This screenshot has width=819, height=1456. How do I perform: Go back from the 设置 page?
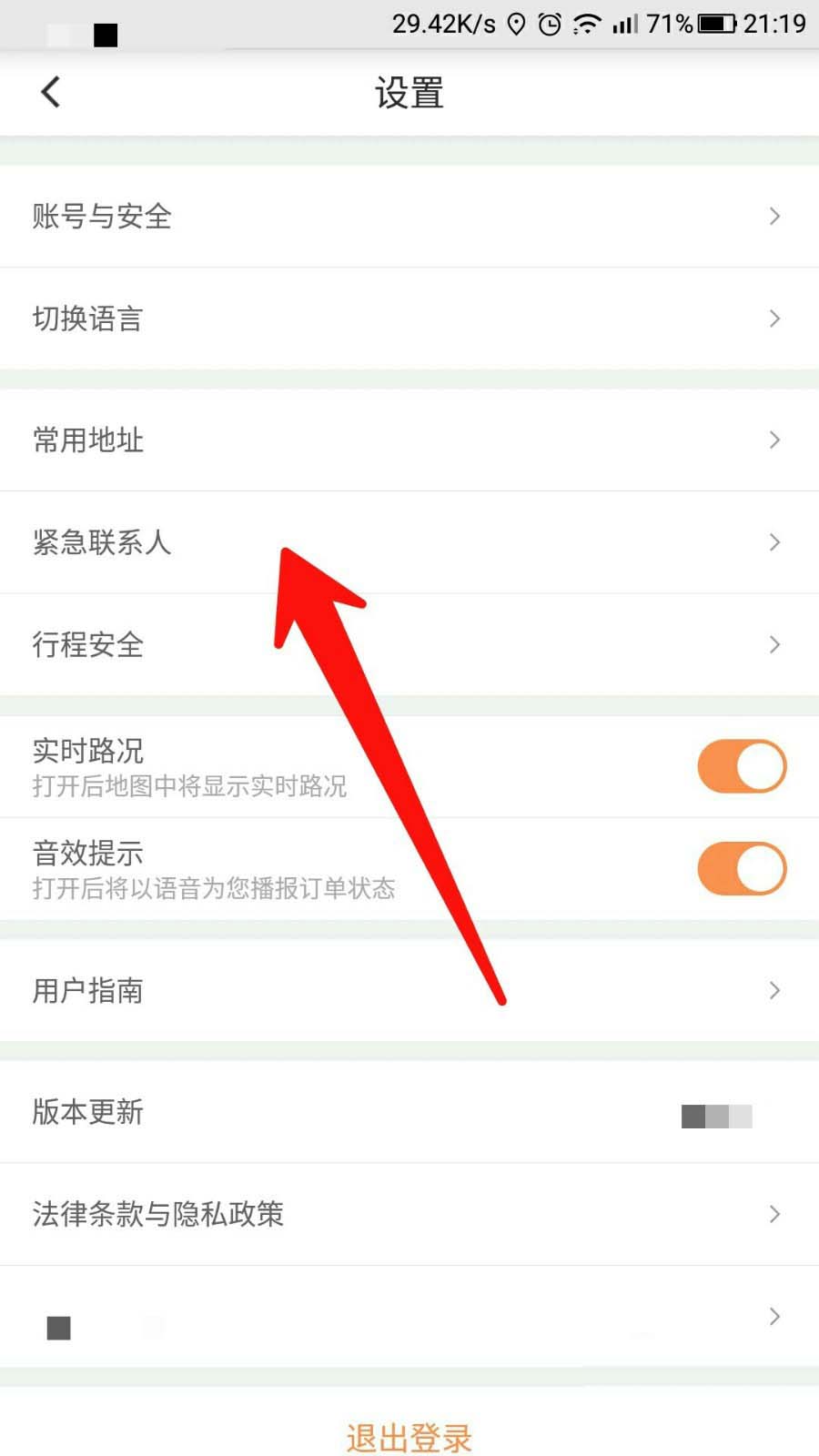point(51,92)
